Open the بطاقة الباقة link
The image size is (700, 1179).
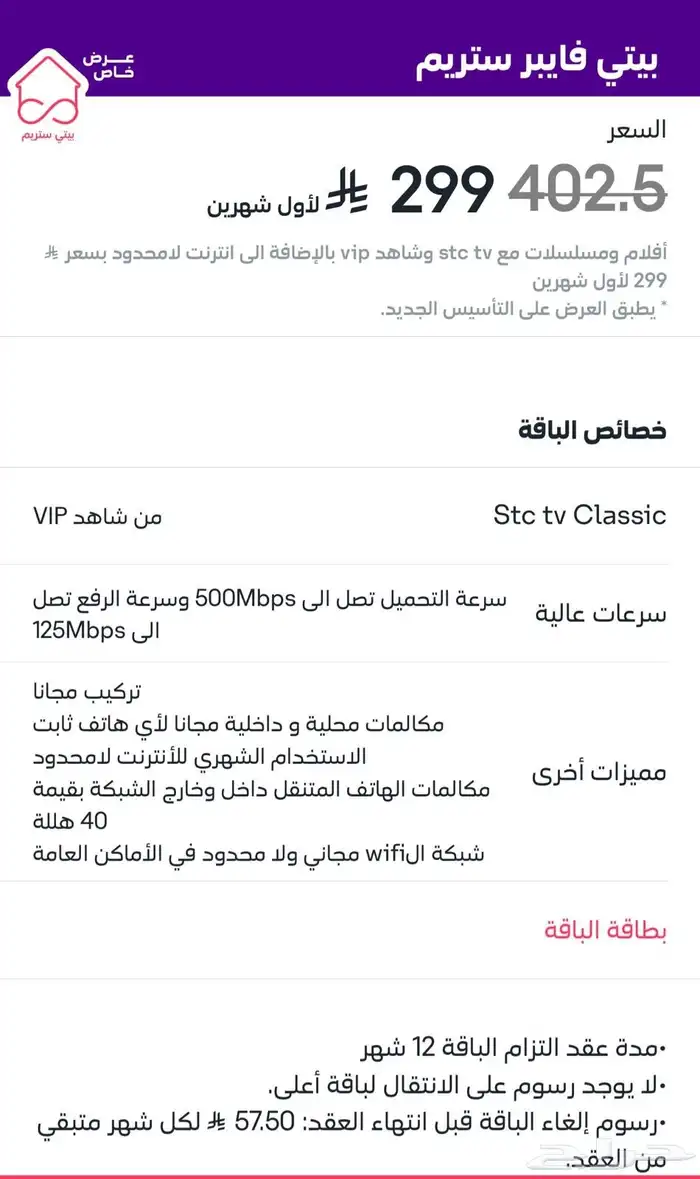605,930
